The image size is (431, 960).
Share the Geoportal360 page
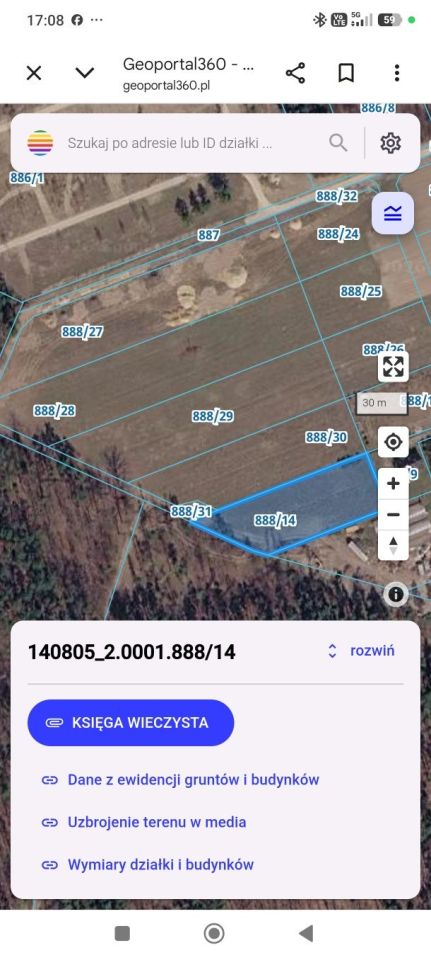[295, 73]
